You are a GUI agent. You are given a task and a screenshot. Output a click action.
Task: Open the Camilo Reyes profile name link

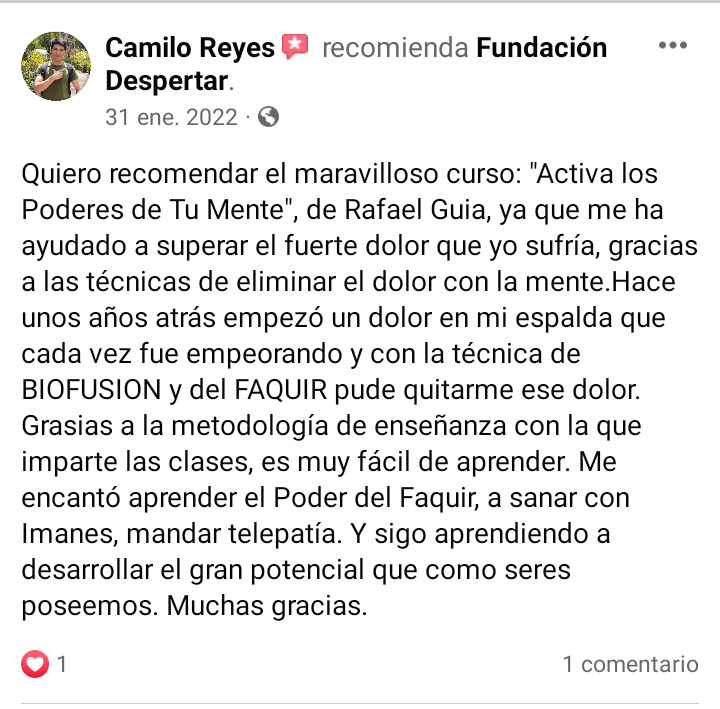pyautogui.click(x=190, y=47)
